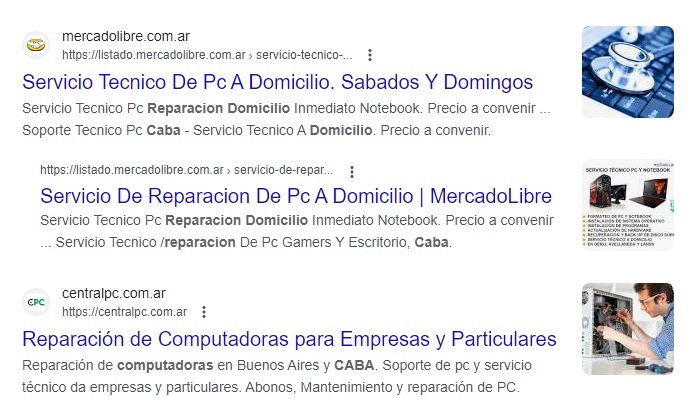Tap the 'Servicio Tecnico PC y Notebook' flyer thumbnail
The height and width of the screenshot is (414, 690).
pyautogui.click(x=627, y=205)
